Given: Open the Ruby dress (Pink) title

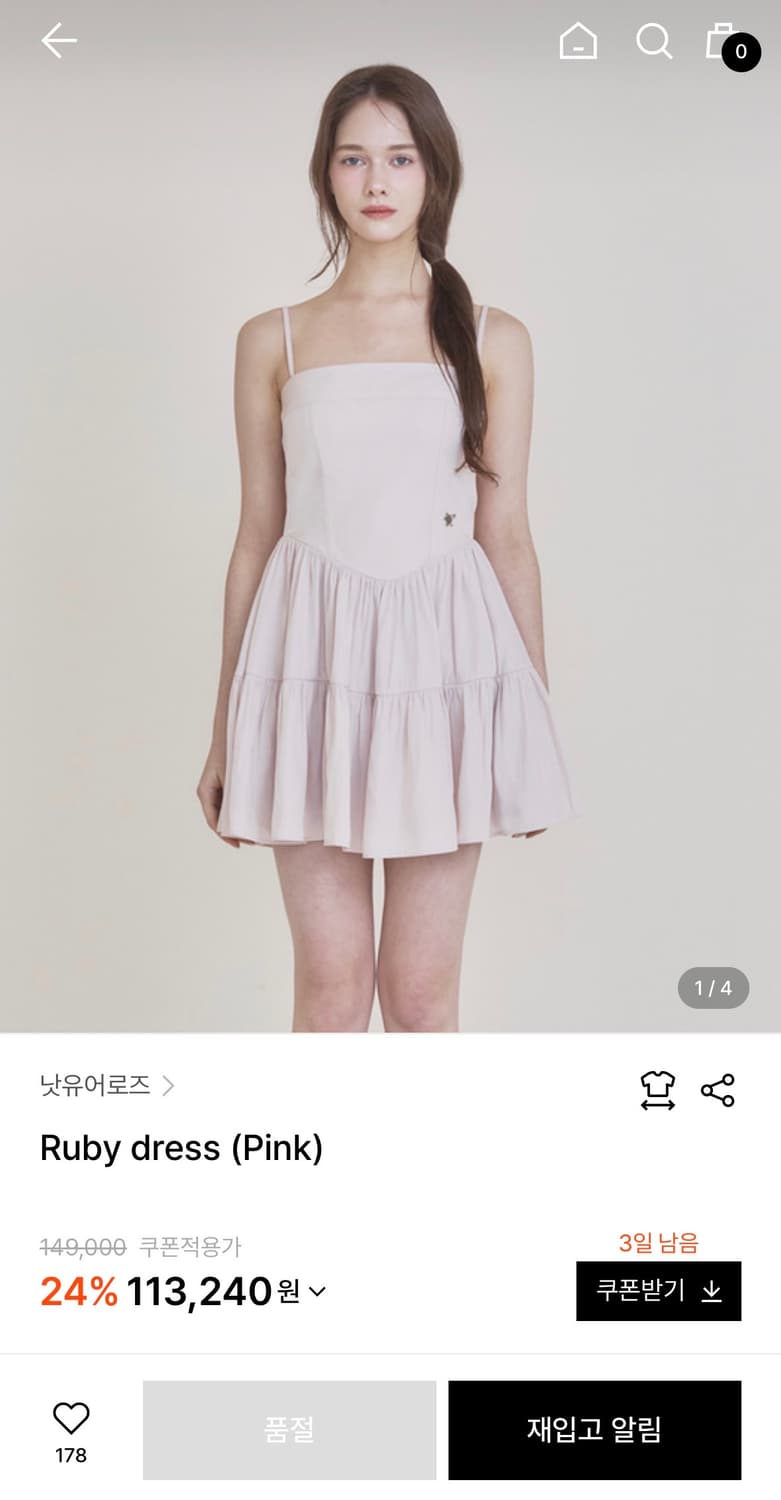Looking at the screenshot, I should (180, 1148).
